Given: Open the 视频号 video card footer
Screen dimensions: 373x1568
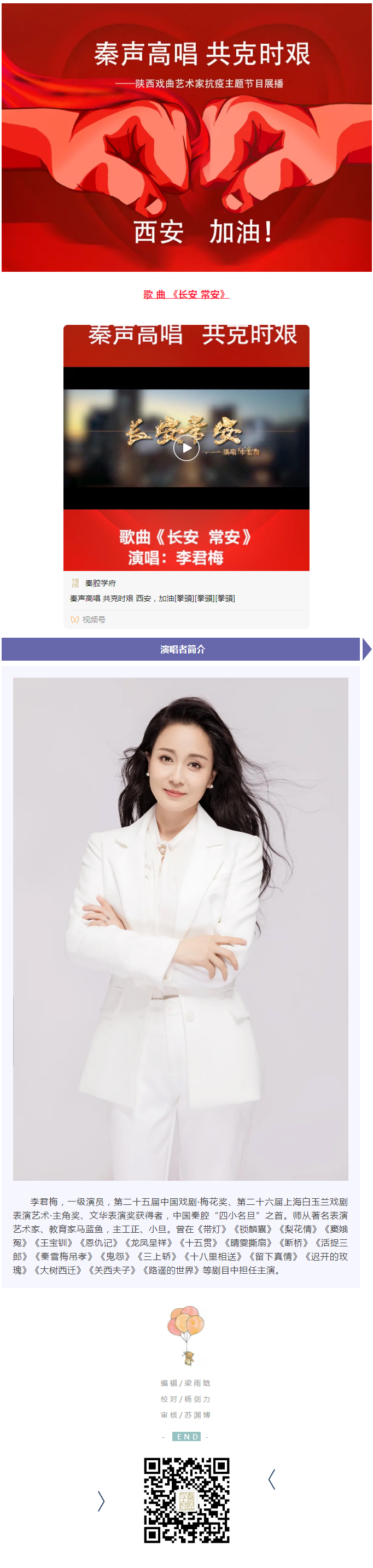Looking at the screenshot, I should [92, 619].
